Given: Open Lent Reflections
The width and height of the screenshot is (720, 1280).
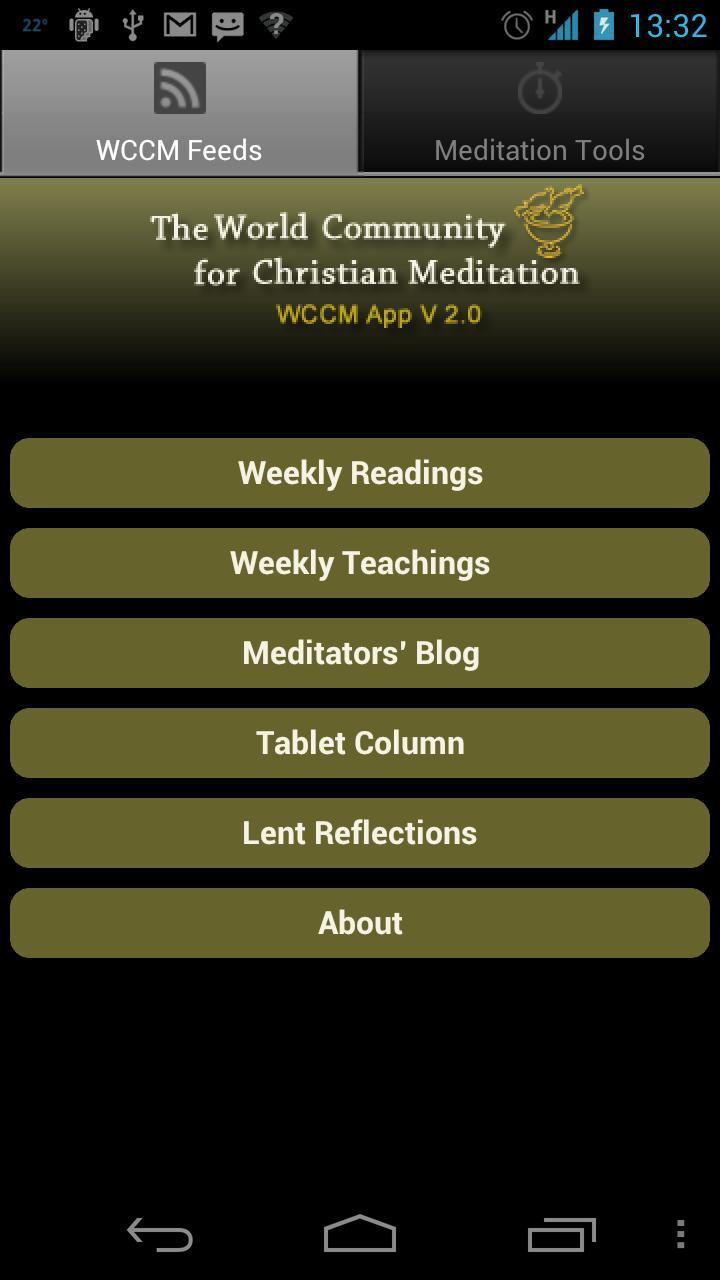Looking at the screenshot, I should pyautogui.click(x=360, y=832).
